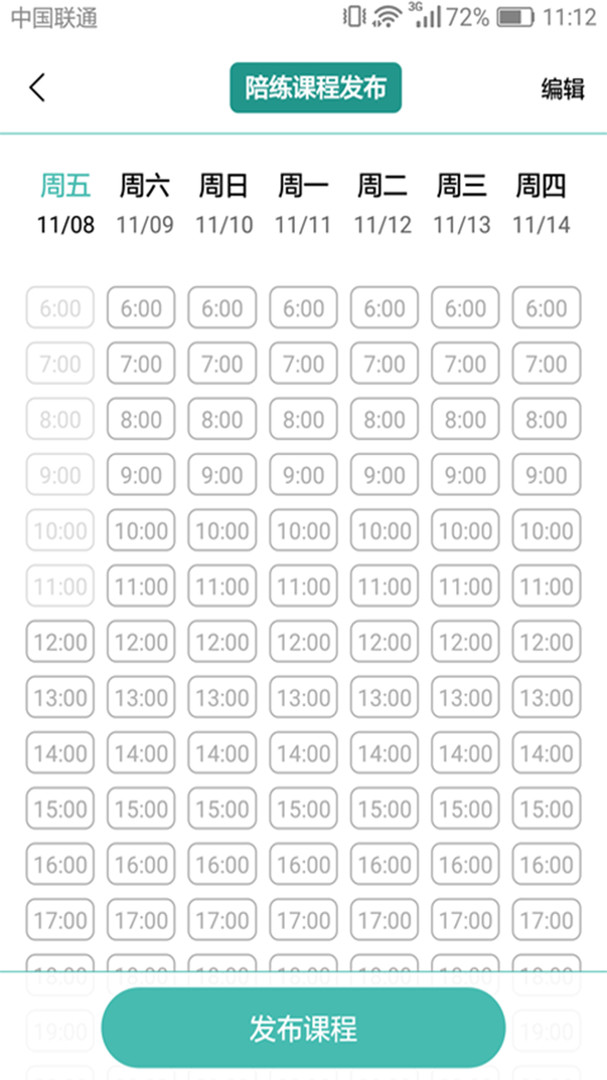
Task: Pick the 13:00 slot under 周六 11/09
Action: [x=141, y=698]
